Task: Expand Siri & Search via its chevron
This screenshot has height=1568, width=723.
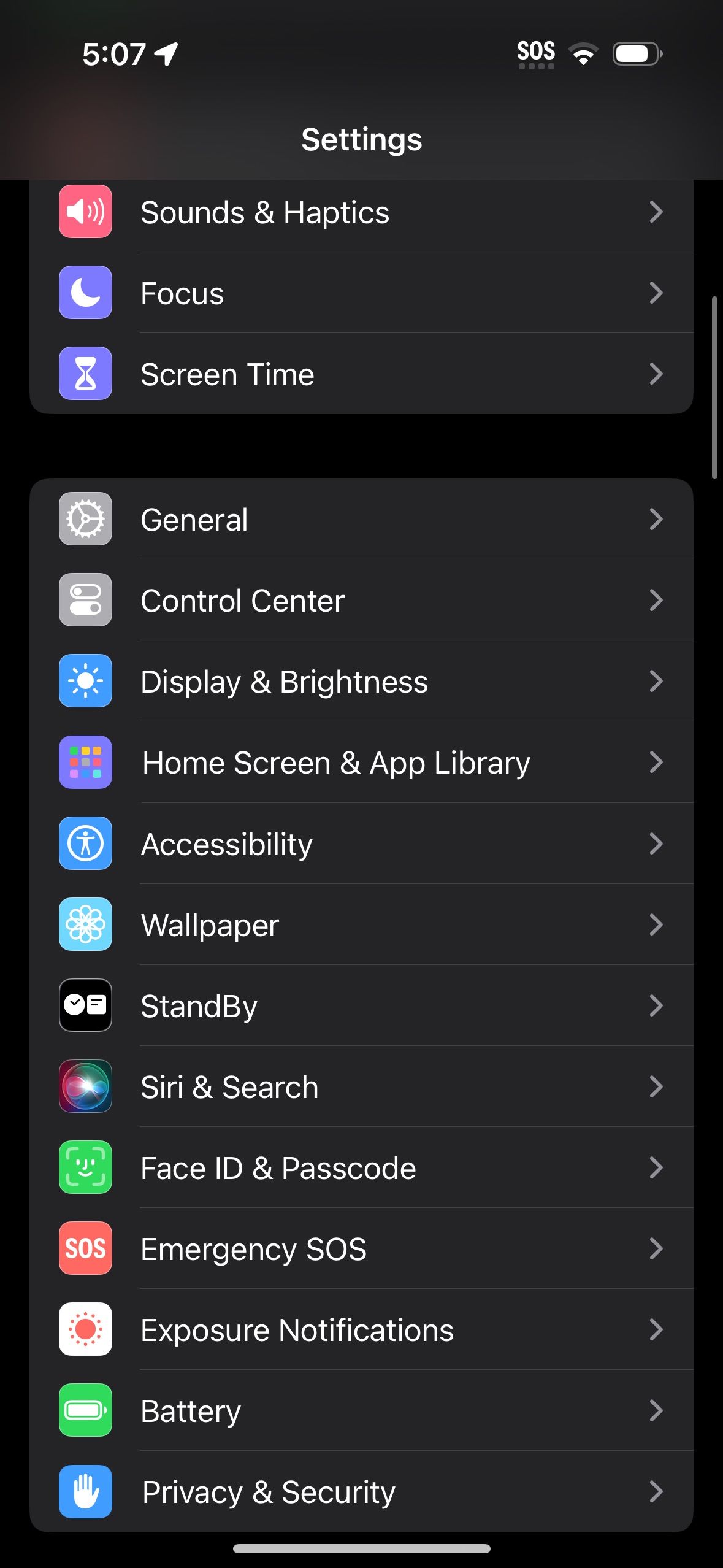Action: point(656,1086)
